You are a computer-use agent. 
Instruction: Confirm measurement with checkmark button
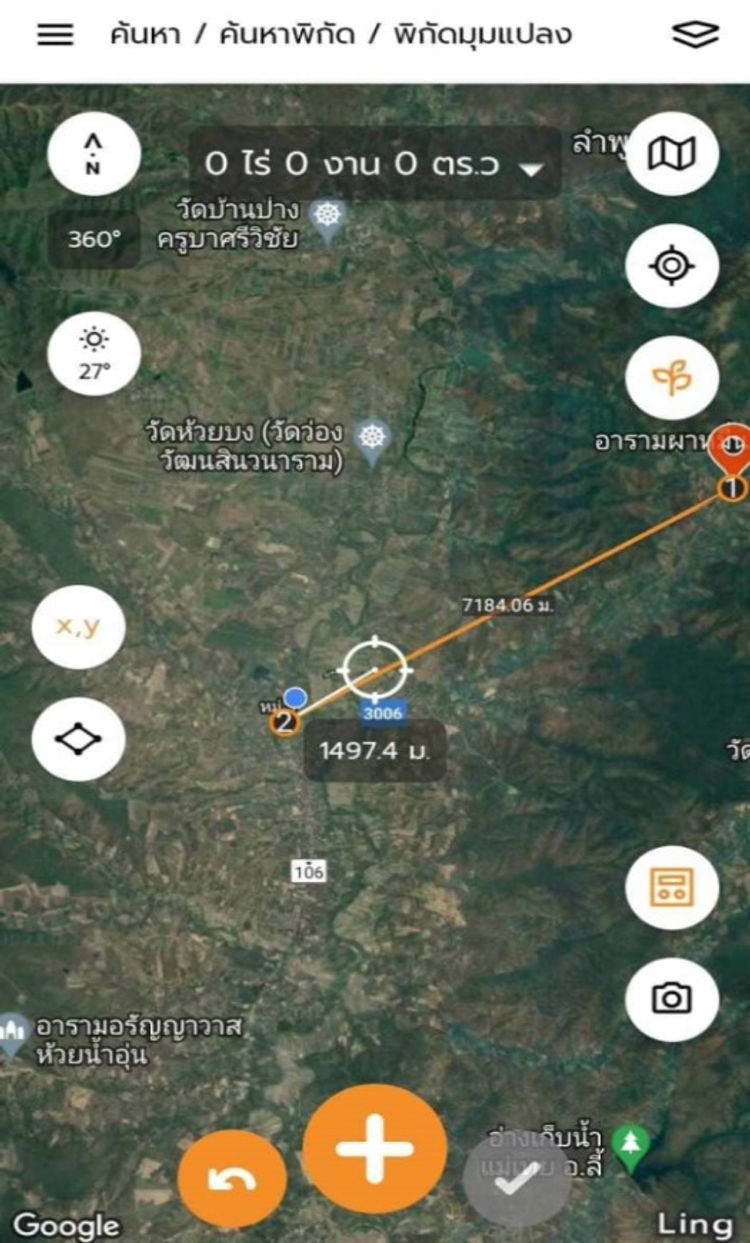pos(516,1181)
